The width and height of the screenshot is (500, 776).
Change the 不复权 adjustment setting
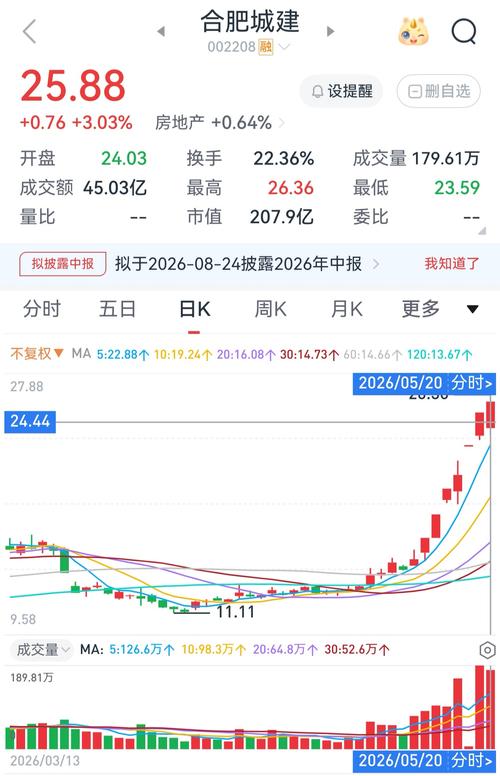tap(37, 353)
